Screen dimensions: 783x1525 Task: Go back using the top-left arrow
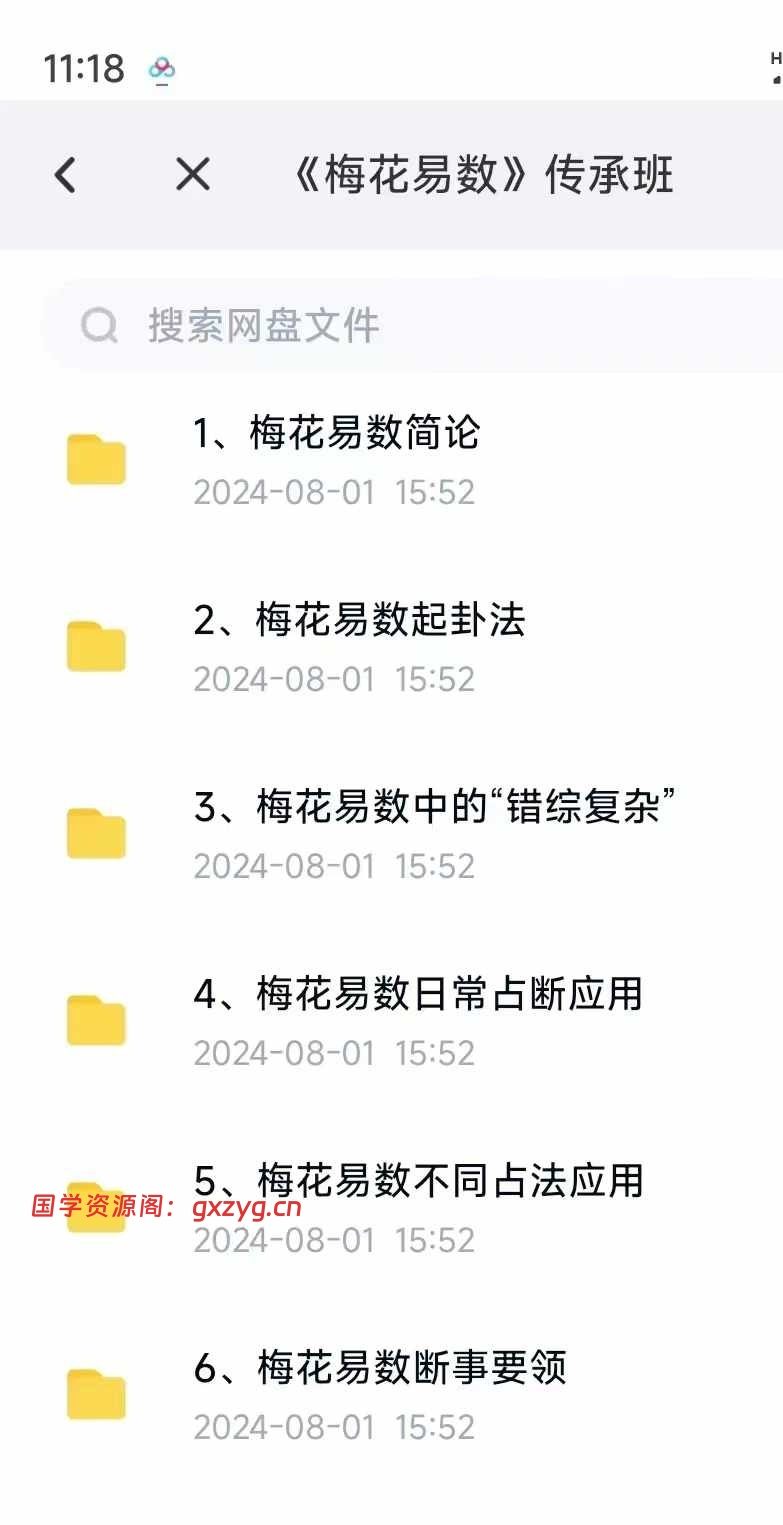click(x=65, y=176)
